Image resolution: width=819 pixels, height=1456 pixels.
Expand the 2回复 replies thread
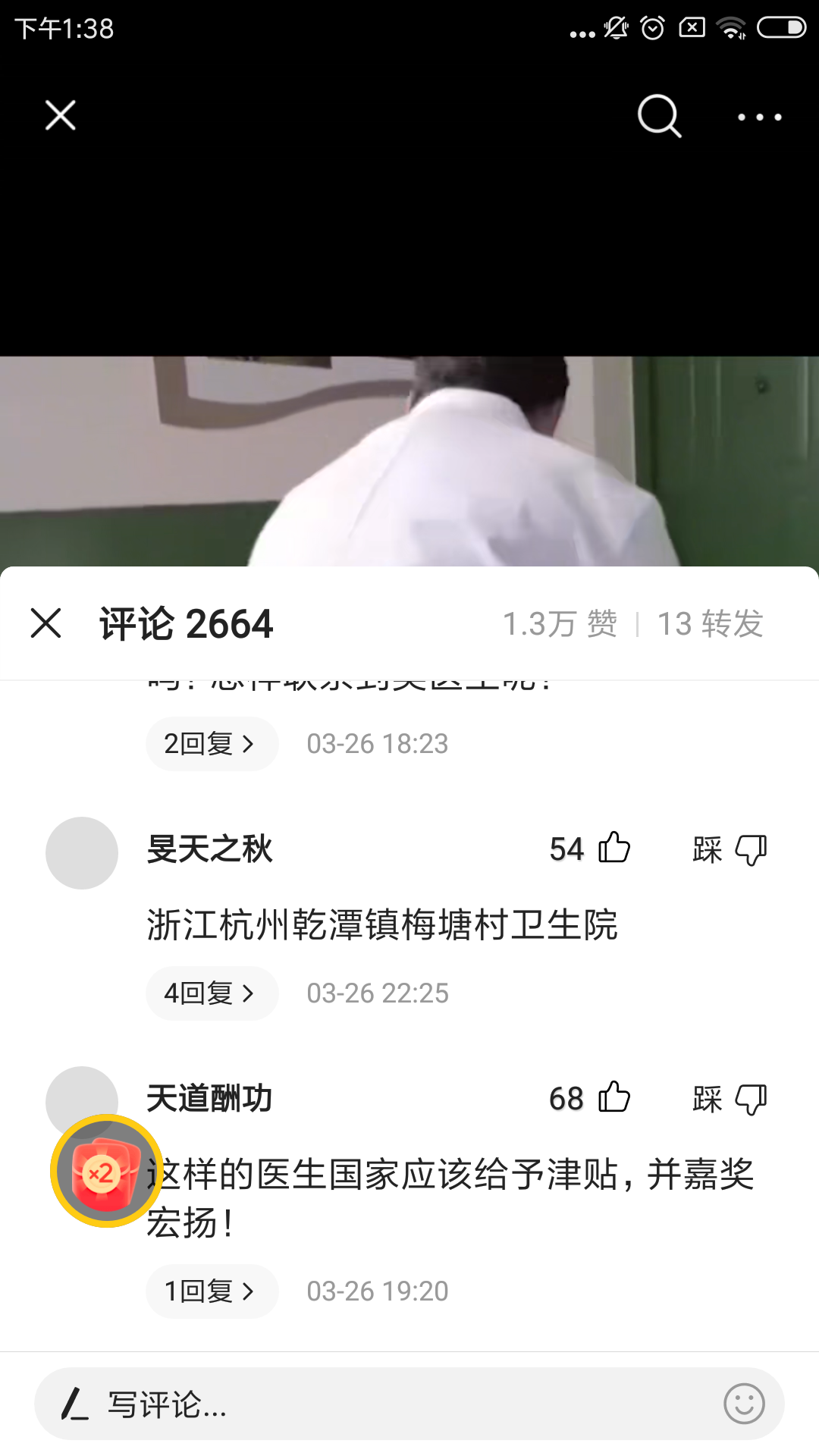[x=211, y=744]
